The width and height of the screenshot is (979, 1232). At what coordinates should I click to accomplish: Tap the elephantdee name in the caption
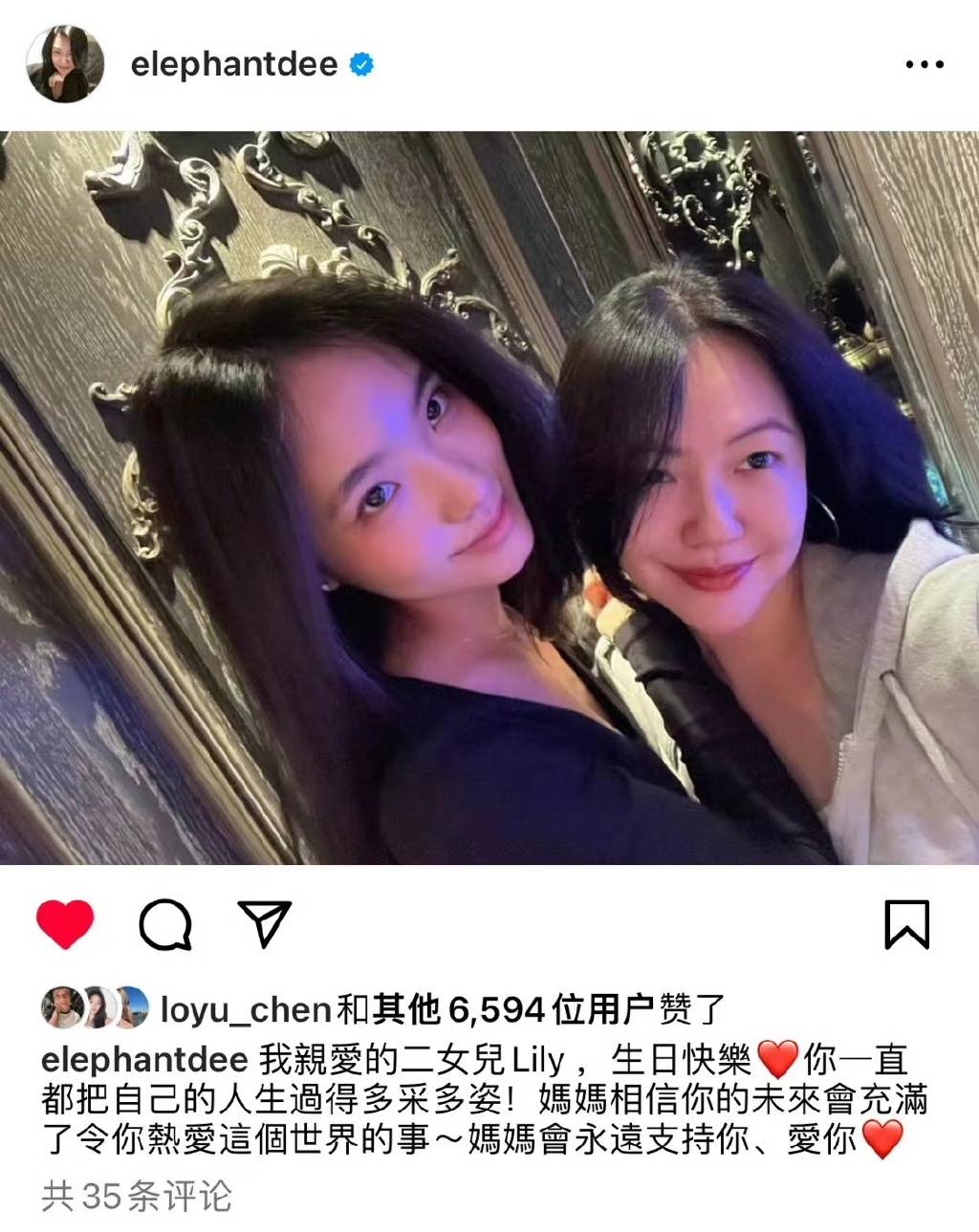(144, 1059)
